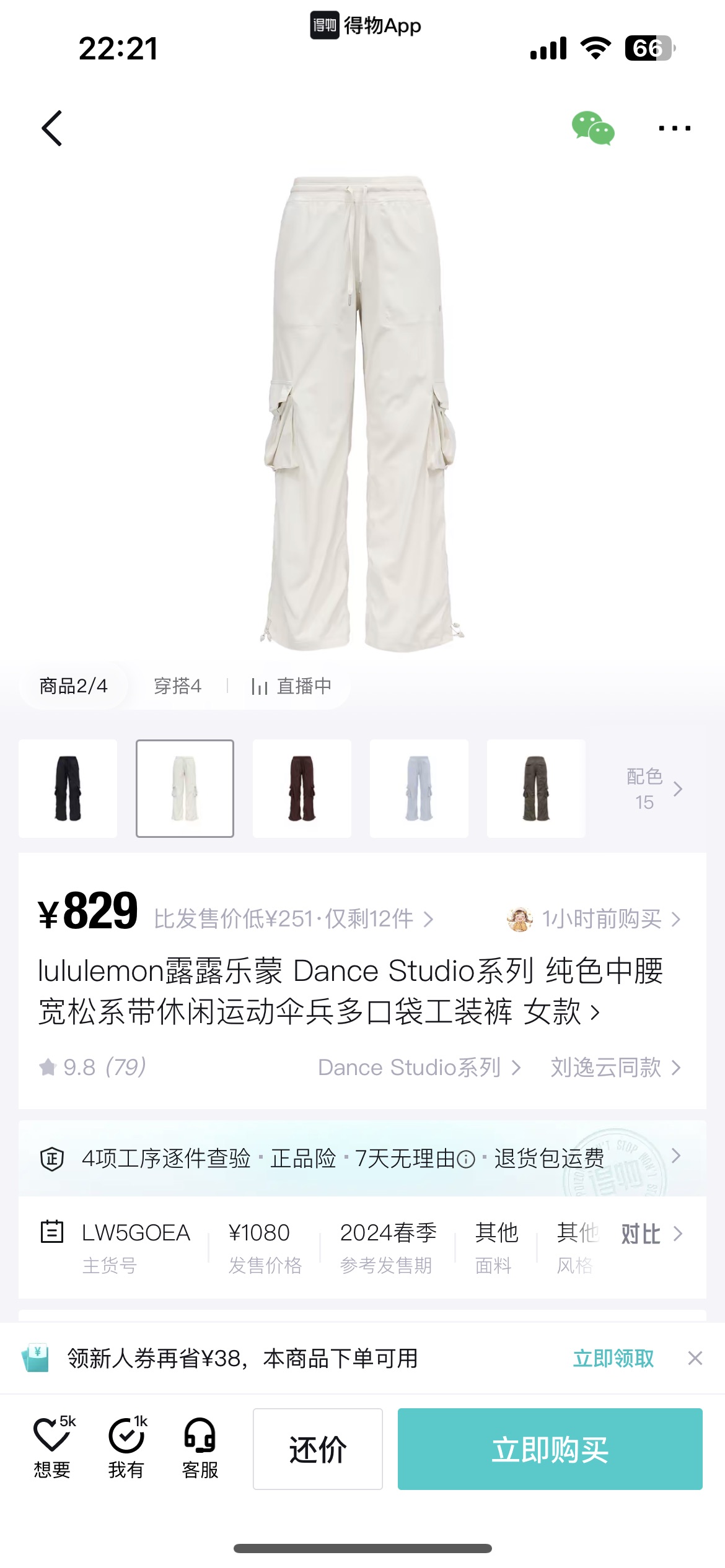Screen dimensions: 725x1568
Task: Go back to the previous page
Action: 52,128
